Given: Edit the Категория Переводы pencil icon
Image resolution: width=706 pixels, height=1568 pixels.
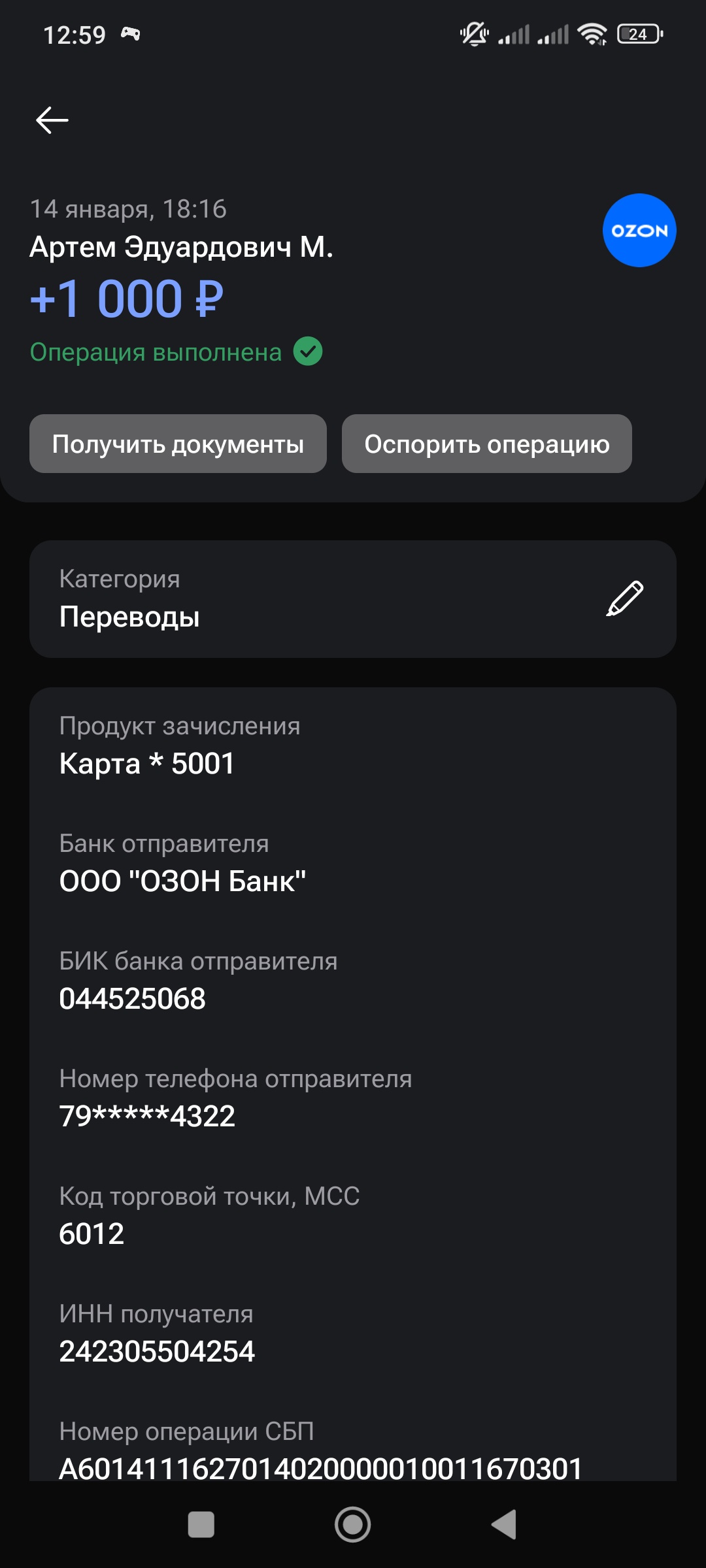Looking at the screenshot, I should [x=624, y=598].
